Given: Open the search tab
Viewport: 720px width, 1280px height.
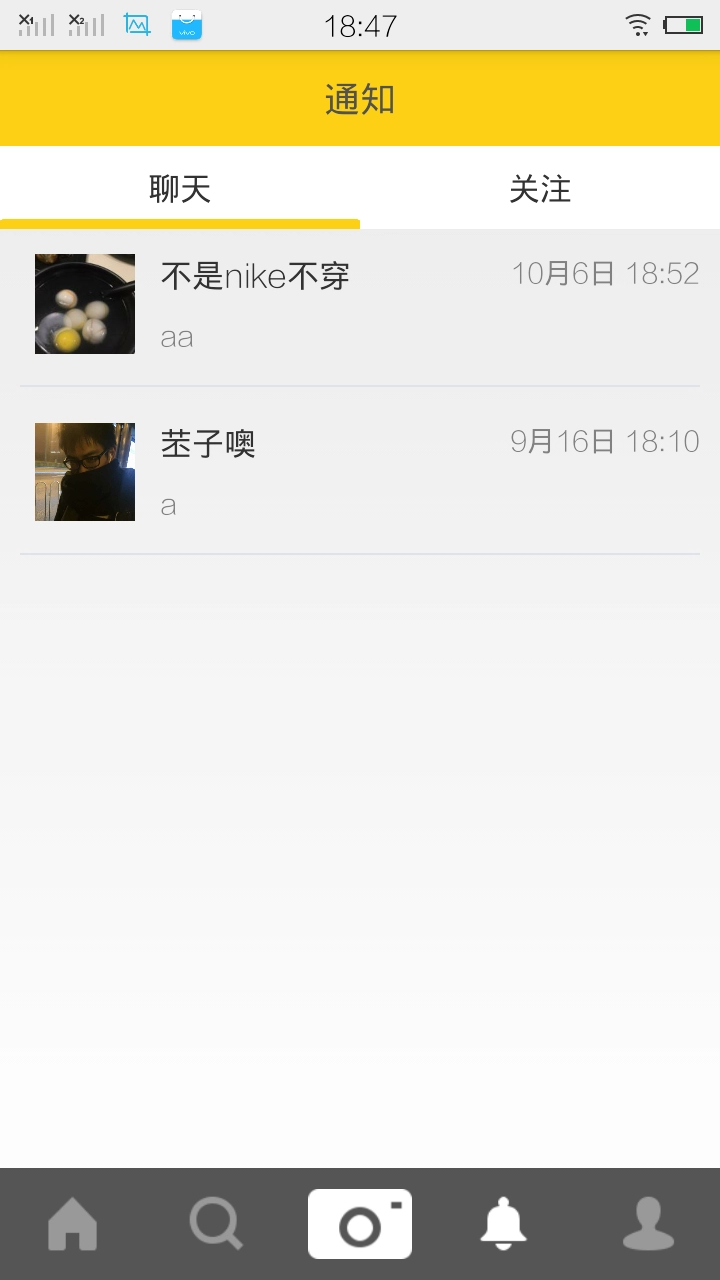Looking at the screenshot, I should 216,1224.
